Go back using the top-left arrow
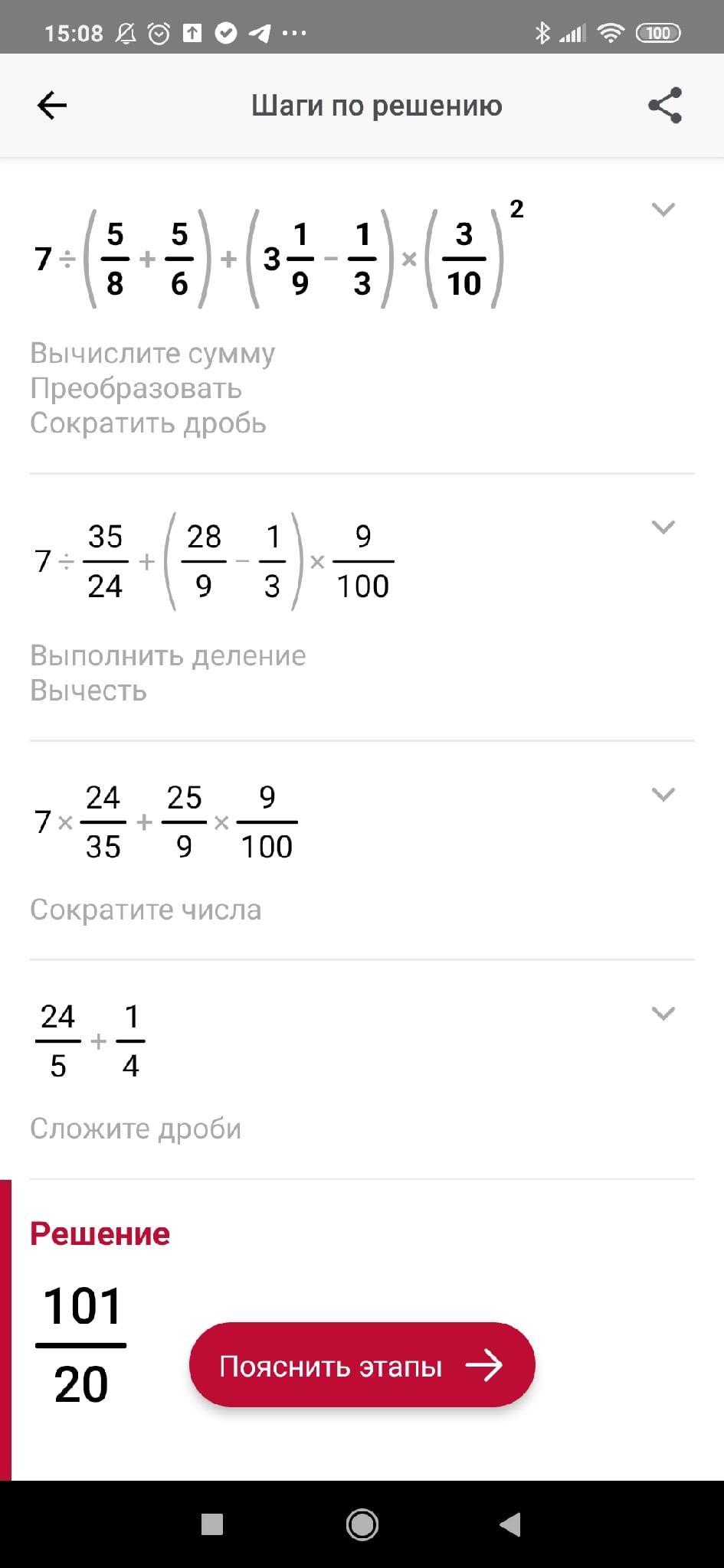This screenshot has height=1568, width=724. pos(52,106)
